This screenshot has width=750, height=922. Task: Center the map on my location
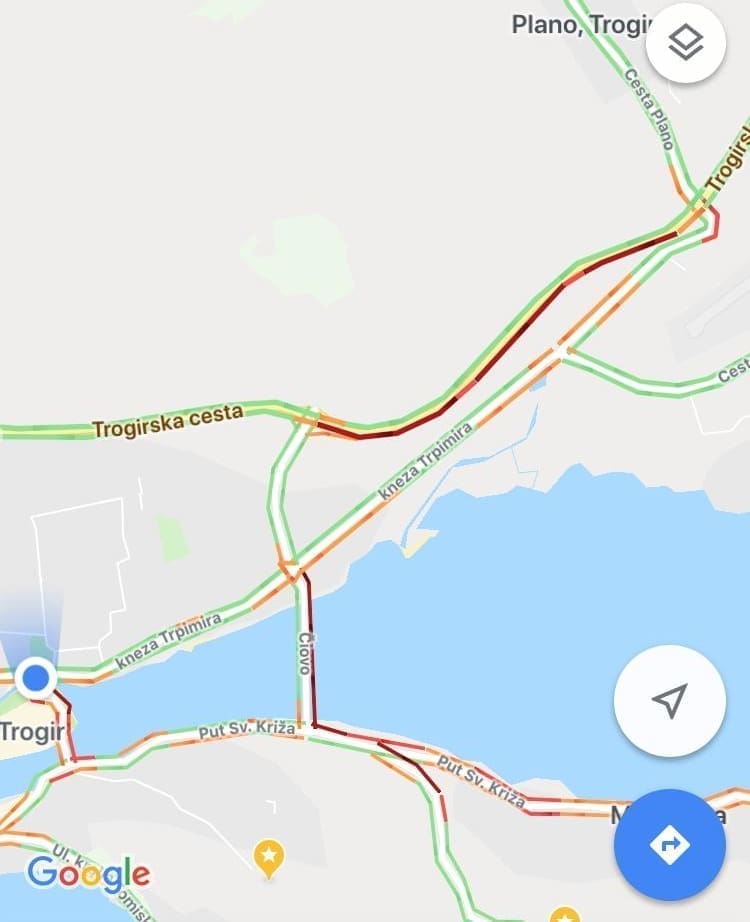(669, 700)
